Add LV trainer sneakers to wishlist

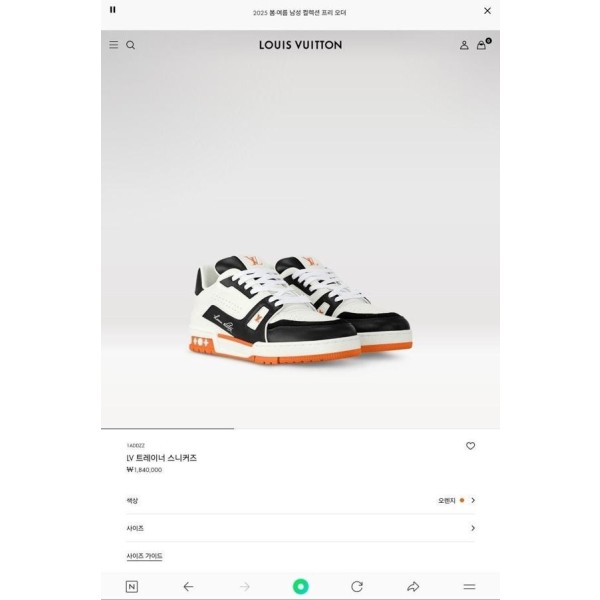pos(470,446)
